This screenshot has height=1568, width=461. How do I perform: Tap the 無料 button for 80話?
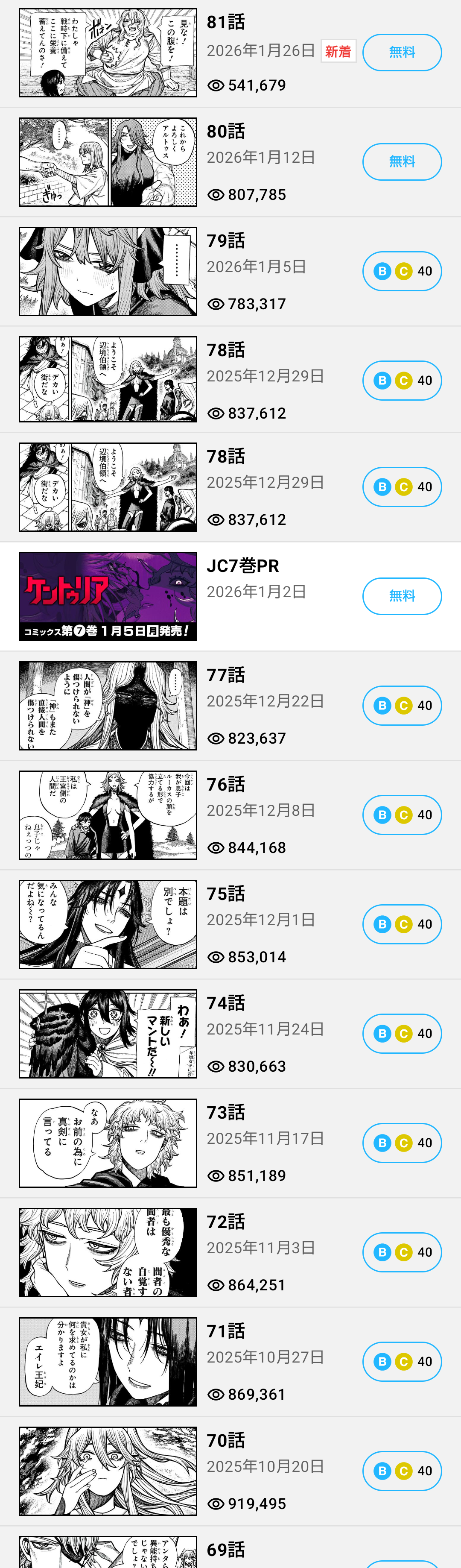401,162
